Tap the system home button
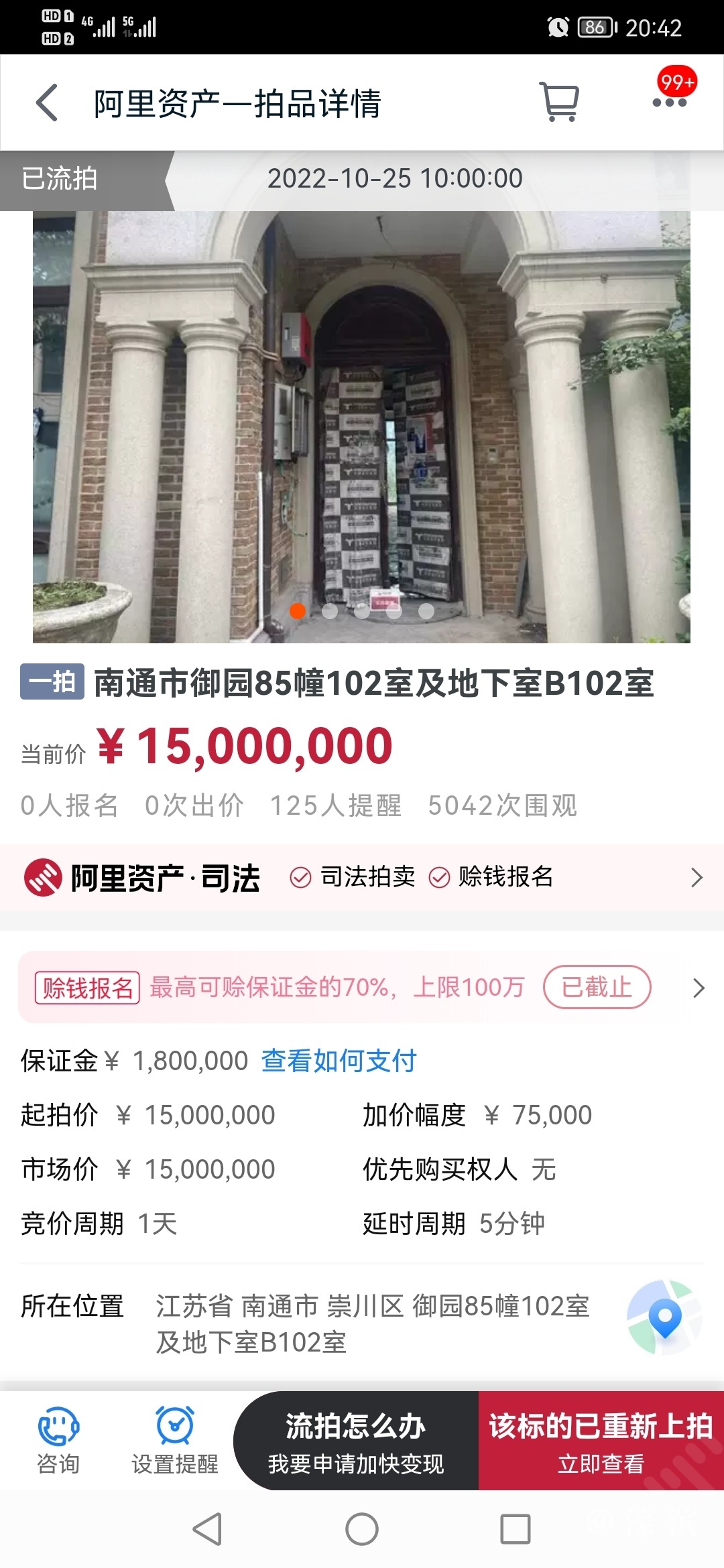This screenshot has height=1568, width=724. pyautogui.click(x=362, y=1529)
